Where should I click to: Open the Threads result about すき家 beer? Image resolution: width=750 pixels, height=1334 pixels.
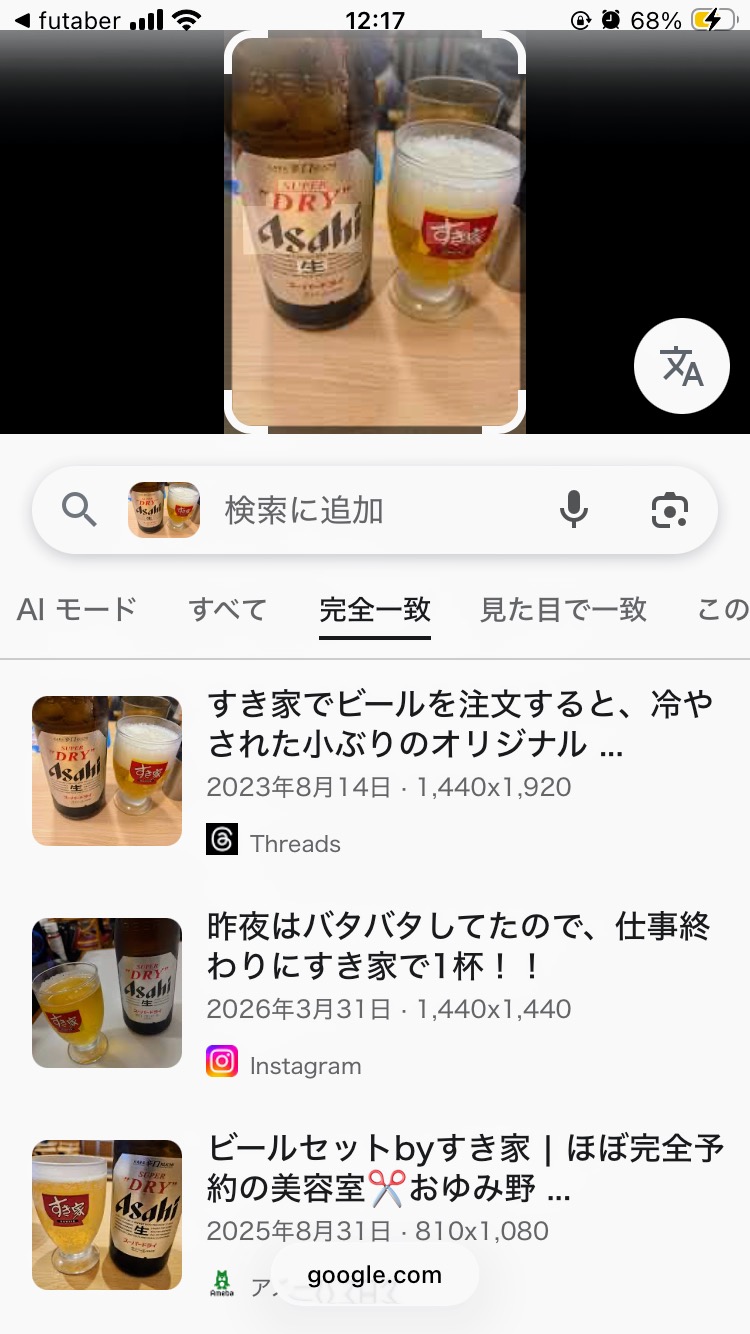460,724
